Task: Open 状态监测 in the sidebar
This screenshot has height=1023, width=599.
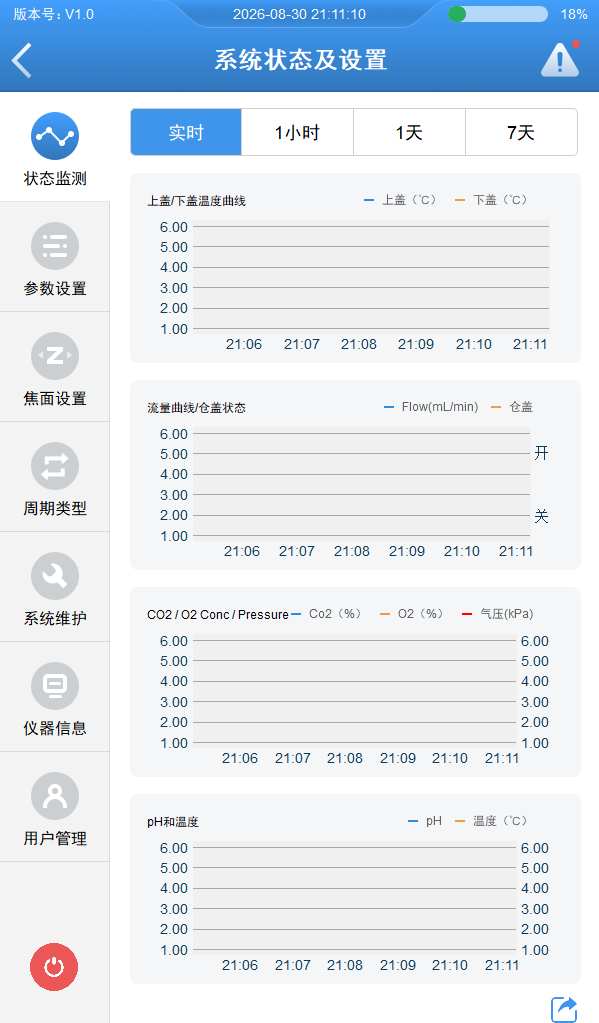Action: pyautogui.click(x=55, y=148)
